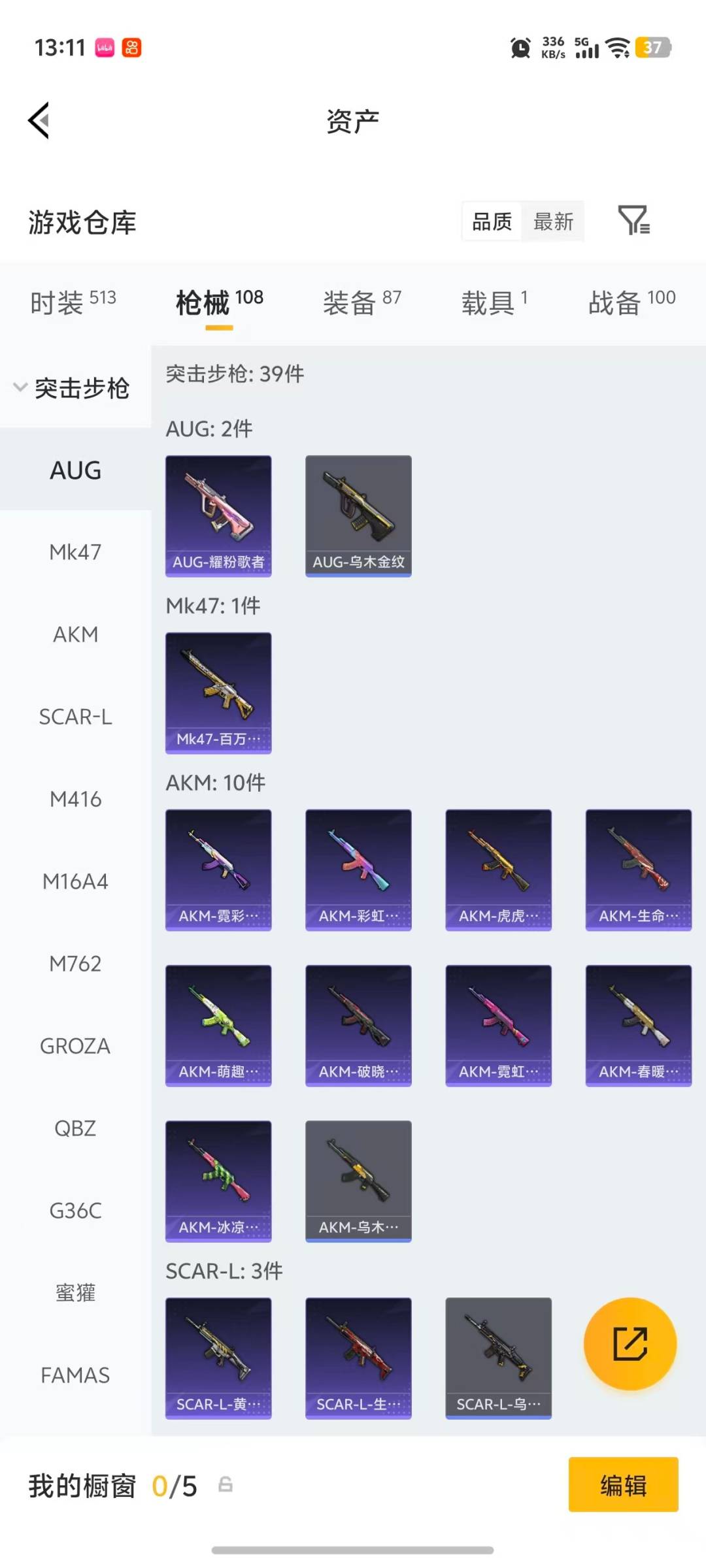Sort the warehouse by 最新

pos(553,221)
